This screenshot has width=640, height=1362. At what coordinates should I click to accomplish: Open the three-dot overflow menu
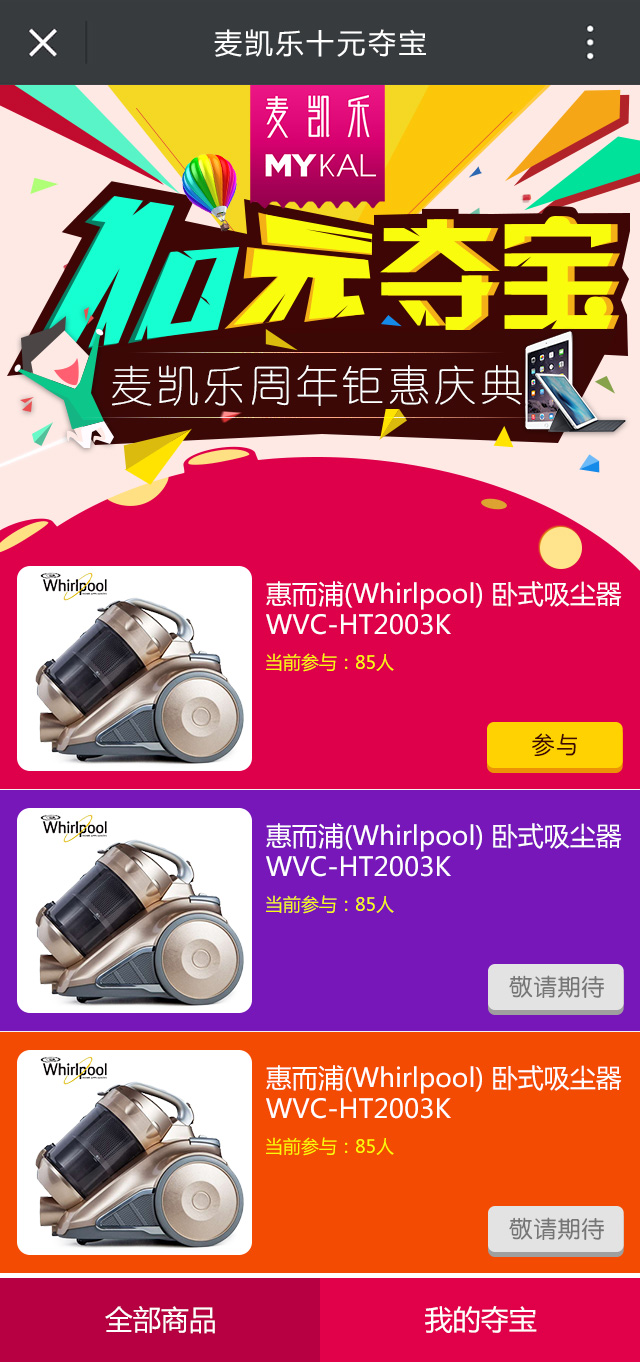pyautogui.click(x=590, y=43)
